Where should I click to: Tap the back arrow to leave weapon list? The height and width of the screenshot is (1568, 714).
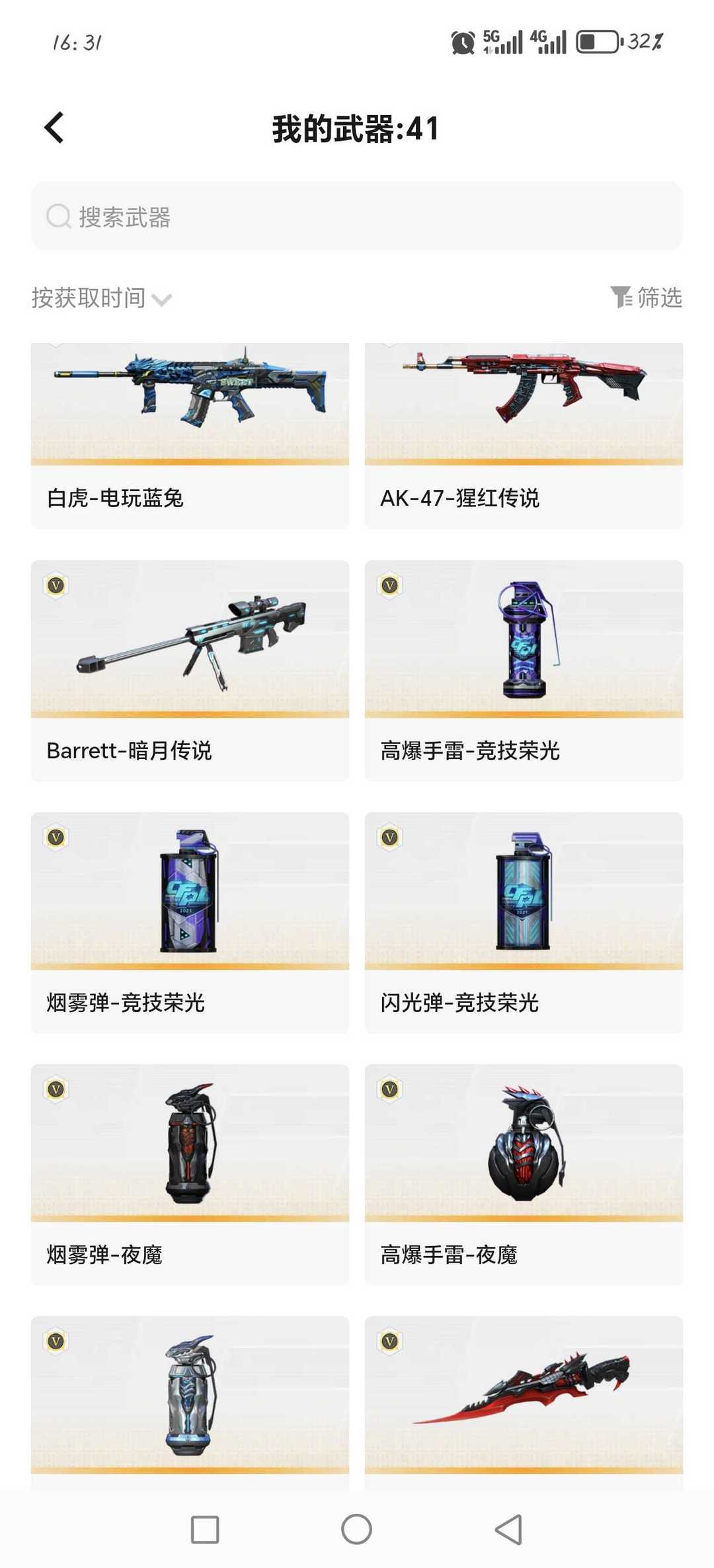click(56, 129)
